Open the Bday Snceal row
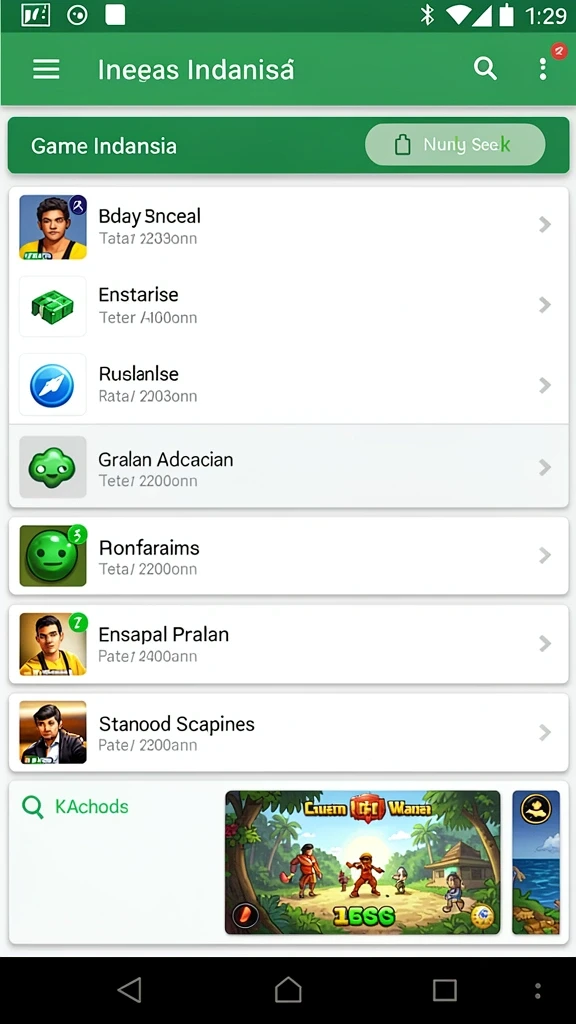The width and height of the screenshot is (576, 1024). point(288,227)
